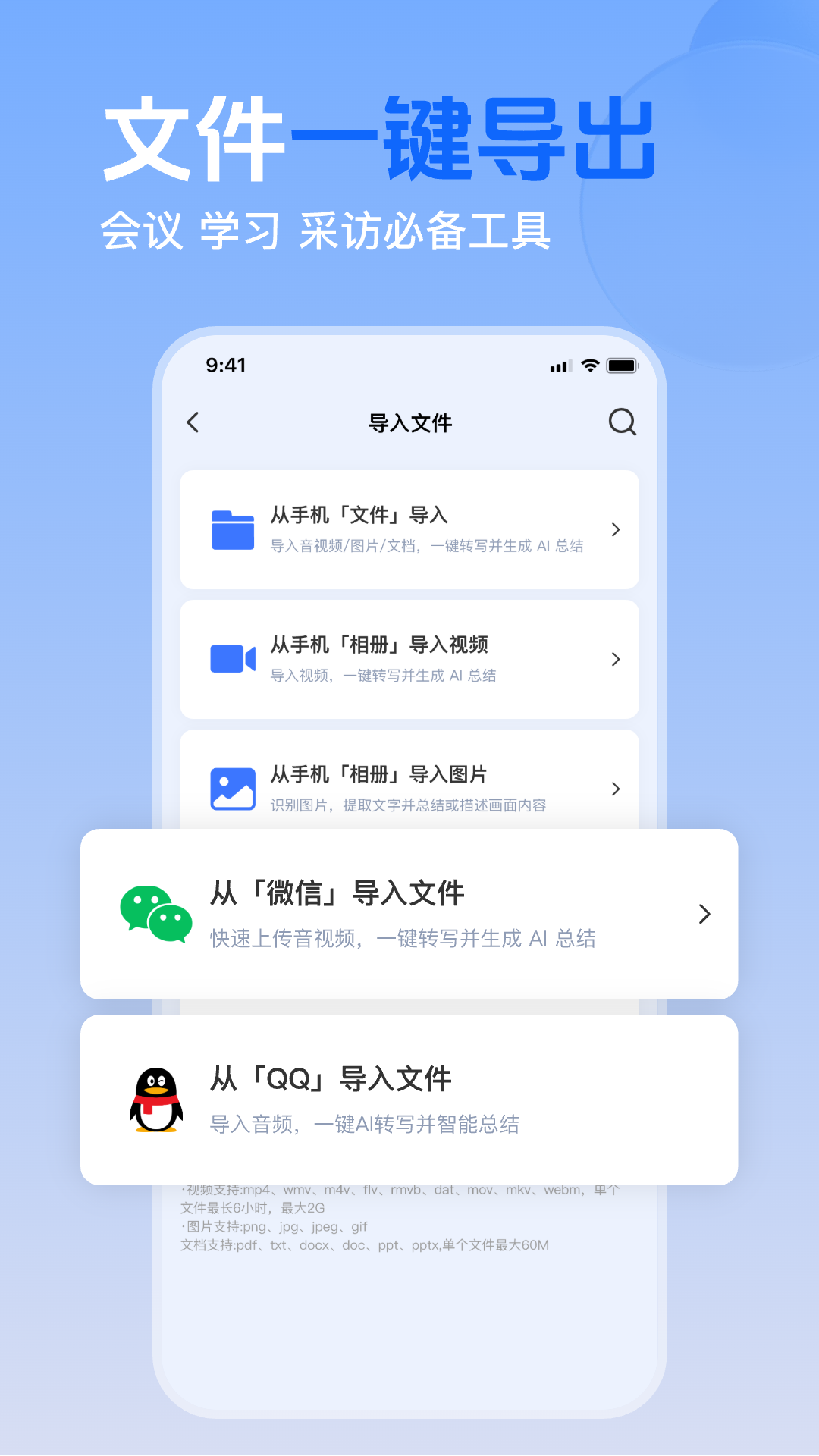Open the 导入文件 title bar item
Viewport: 819px width, 1456px height.
tap(409, 422)
